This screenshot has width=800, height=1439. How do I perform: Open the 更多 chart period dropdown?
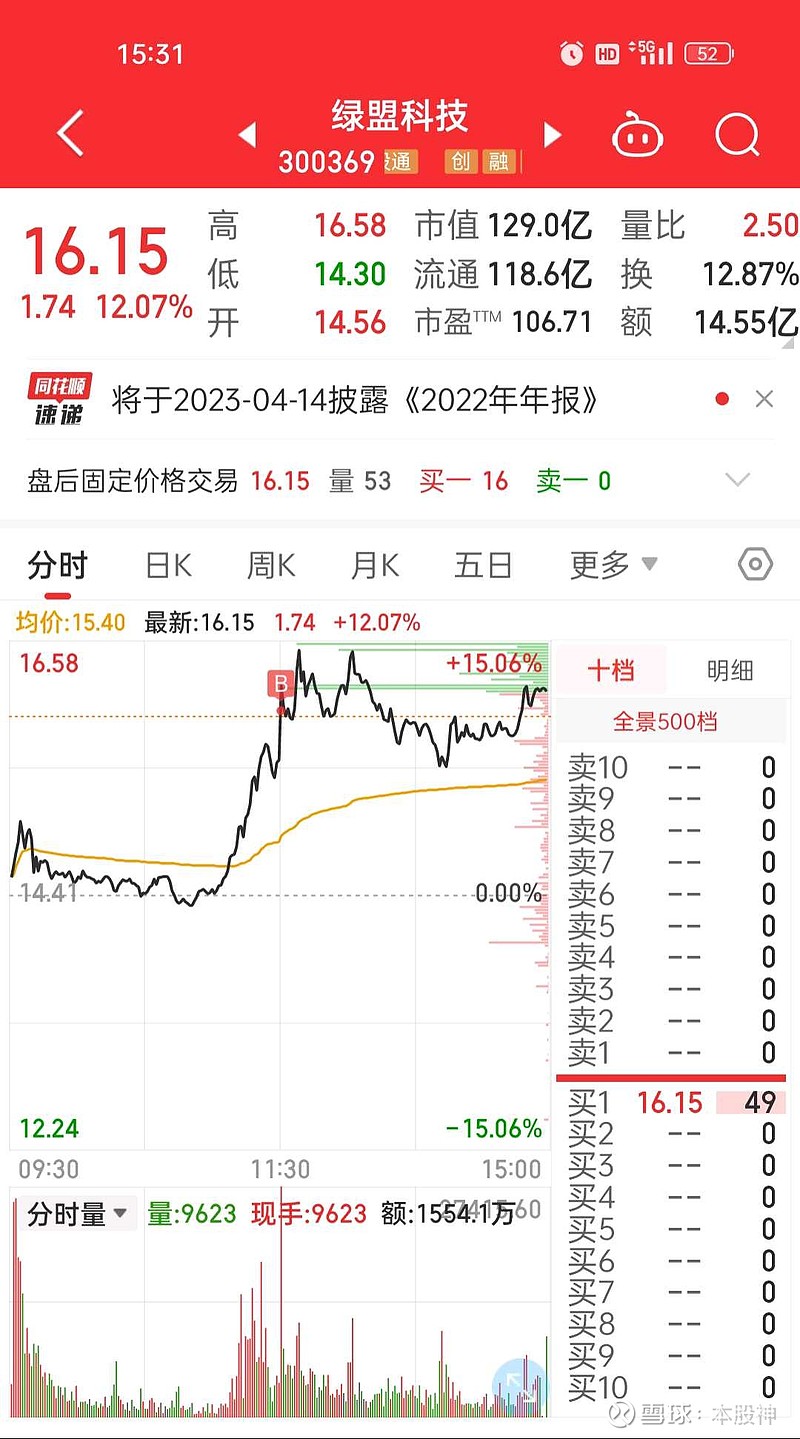(x=613, y=565)
